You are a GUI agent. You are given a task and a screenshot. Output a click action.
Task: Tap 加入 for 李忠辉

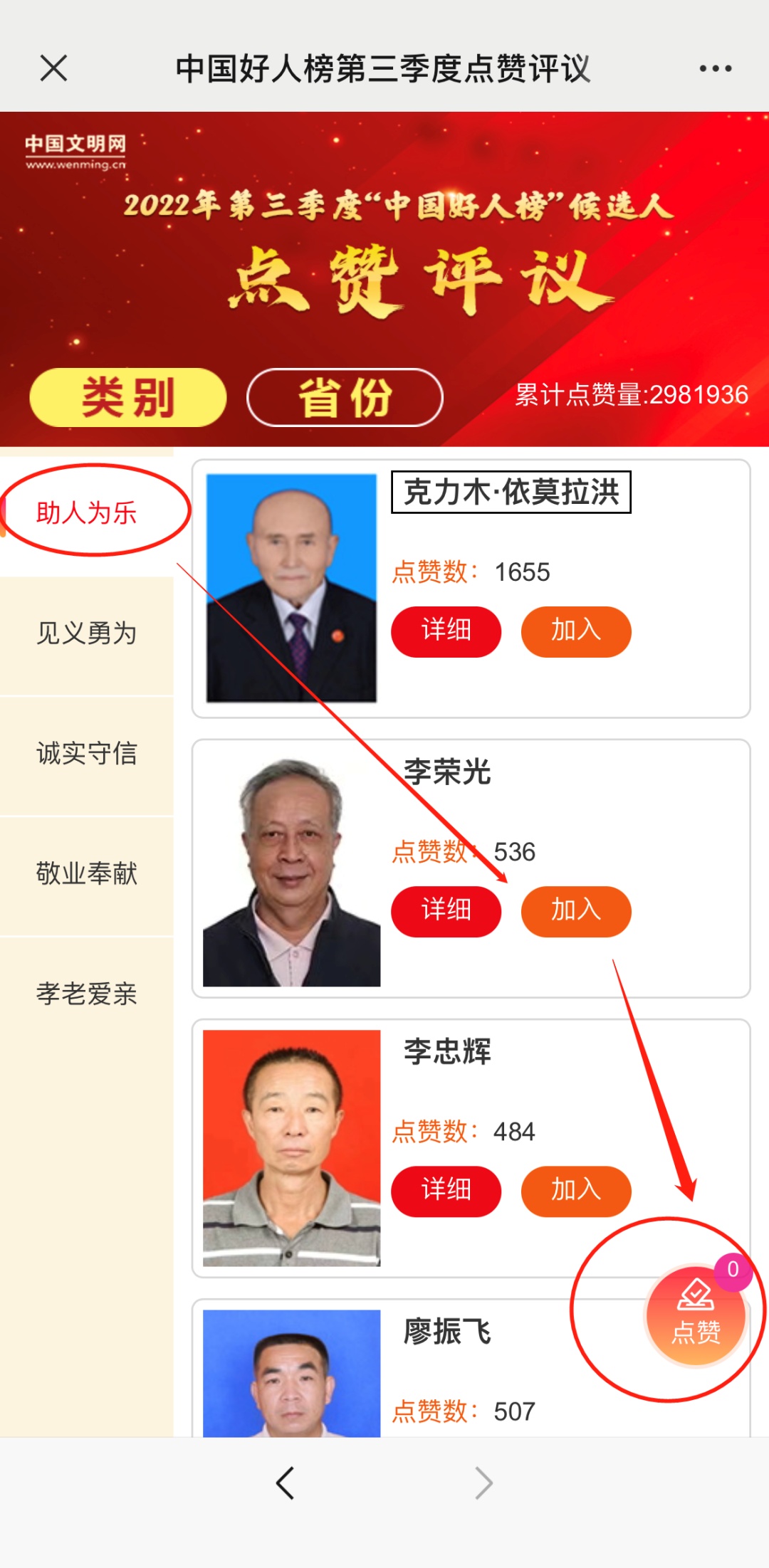pos(576,1191)
